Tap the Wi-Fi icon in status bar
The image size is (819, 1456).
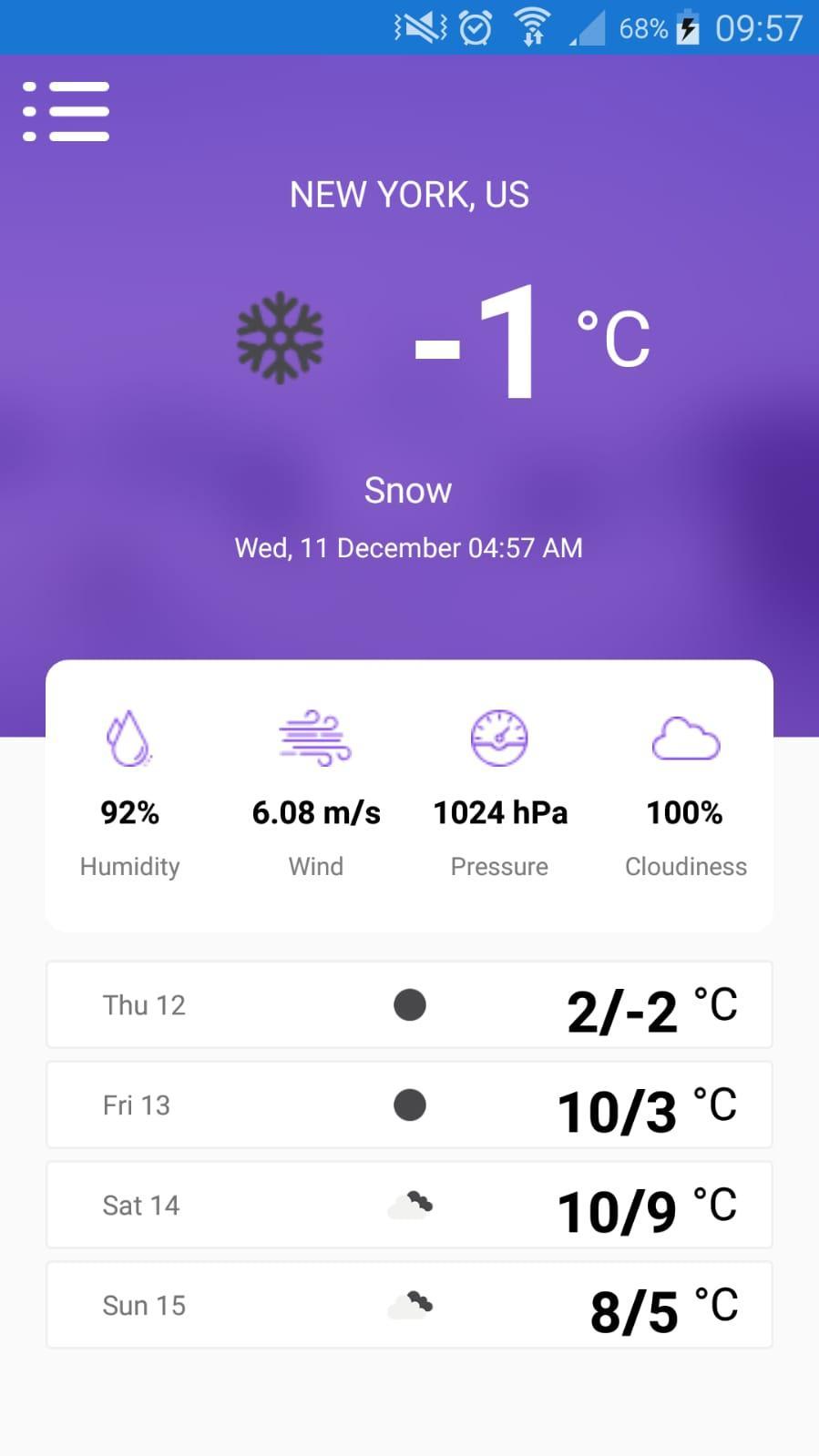click(530, 25)
